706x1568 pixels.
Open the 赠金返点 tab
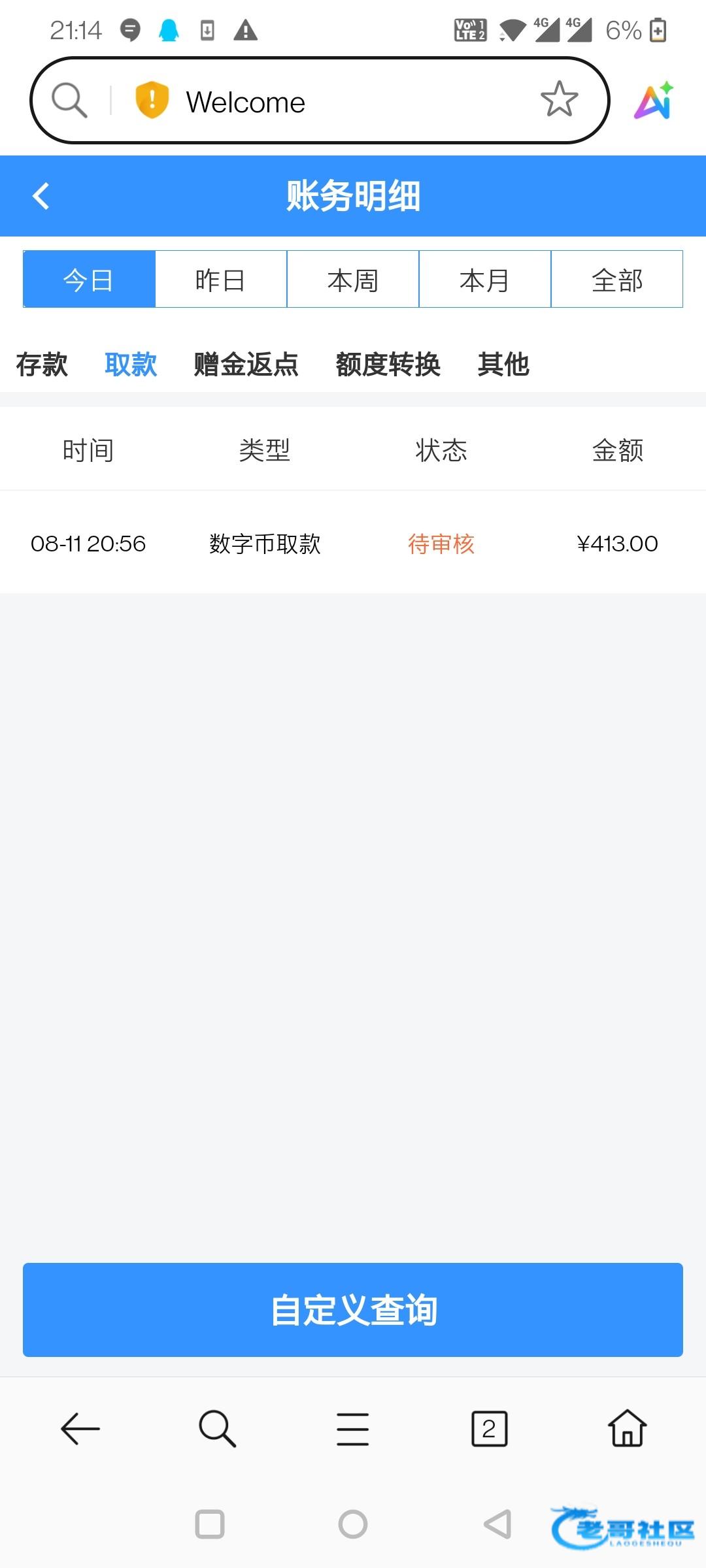click(246, 365)
